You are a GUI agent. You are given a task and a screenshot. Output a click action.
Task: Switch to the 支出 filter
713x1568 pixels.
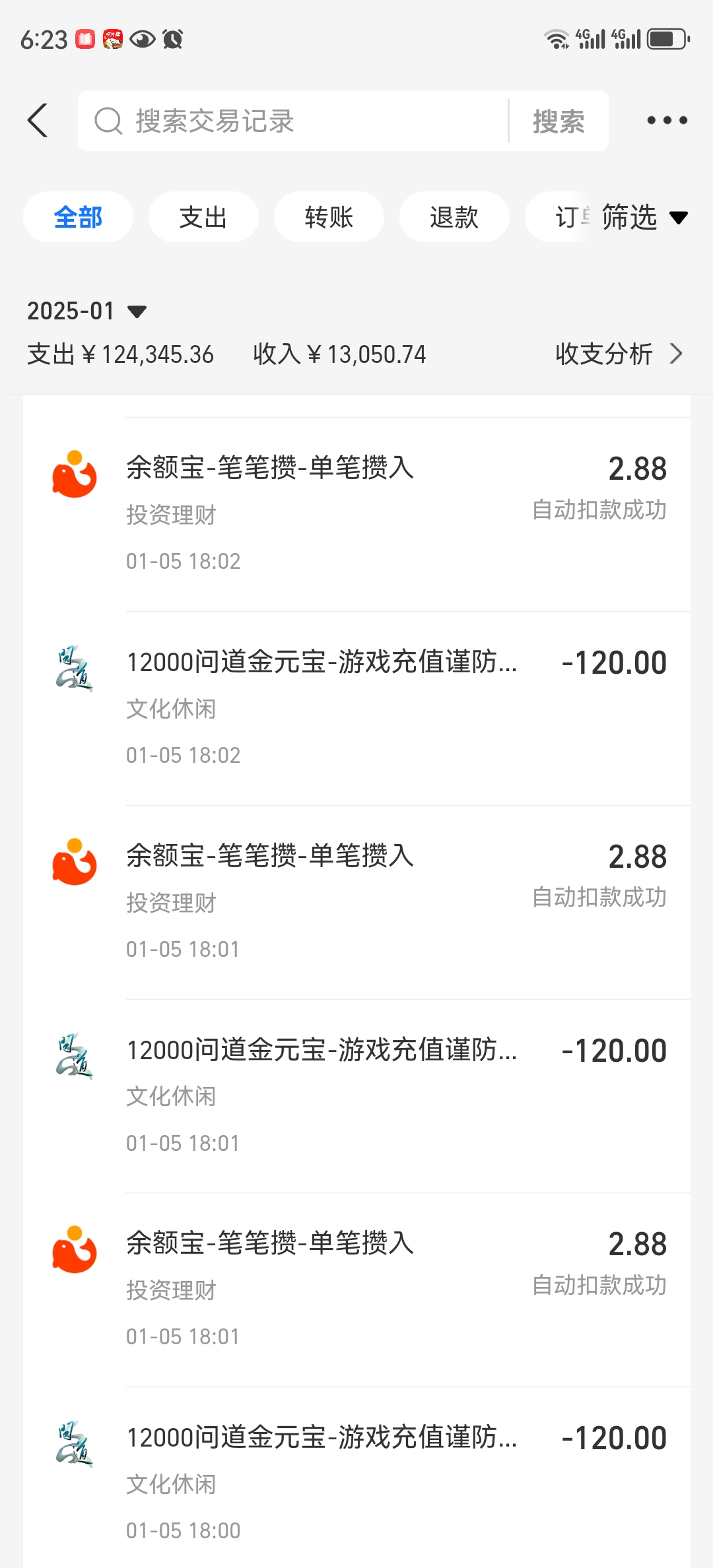point(203,217)
